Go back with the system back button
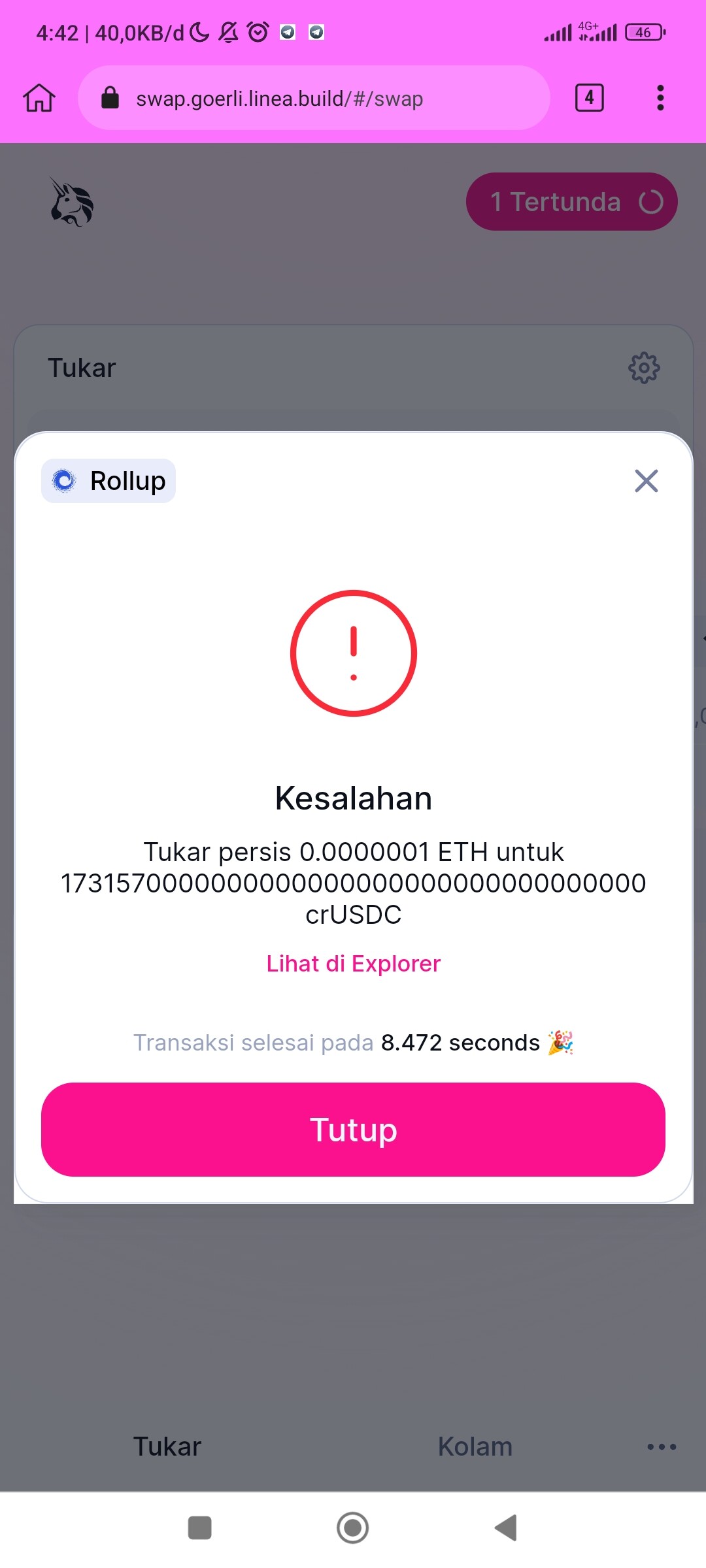Image resolution: width=706 pixels, height=1568 pixels. tap(506, 1527)
